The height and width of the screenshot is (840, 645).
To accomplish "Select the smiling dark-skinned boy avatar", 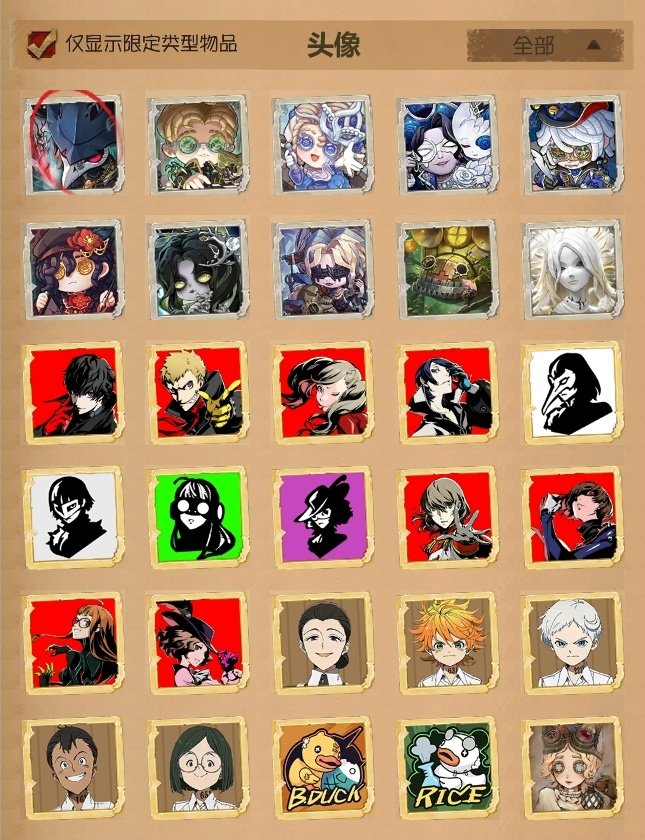I will [72, 766].
